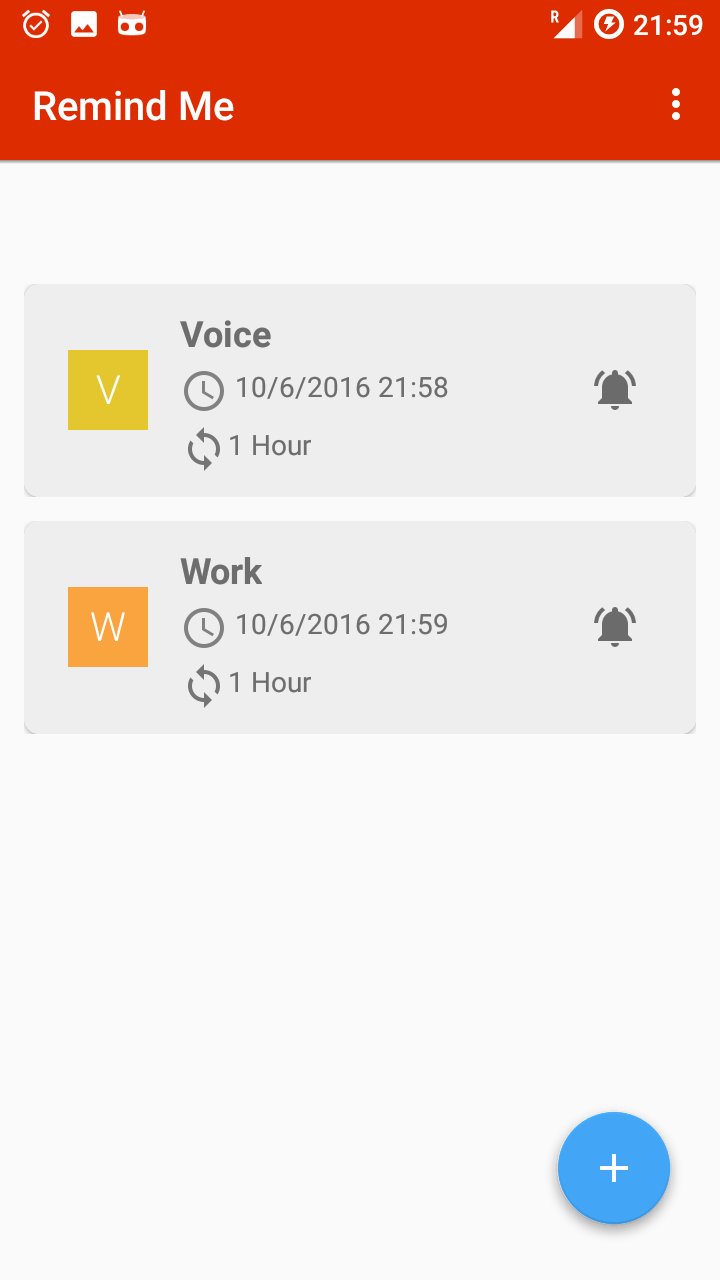
Task: Open the Work reminder
Action: (359, 627)
